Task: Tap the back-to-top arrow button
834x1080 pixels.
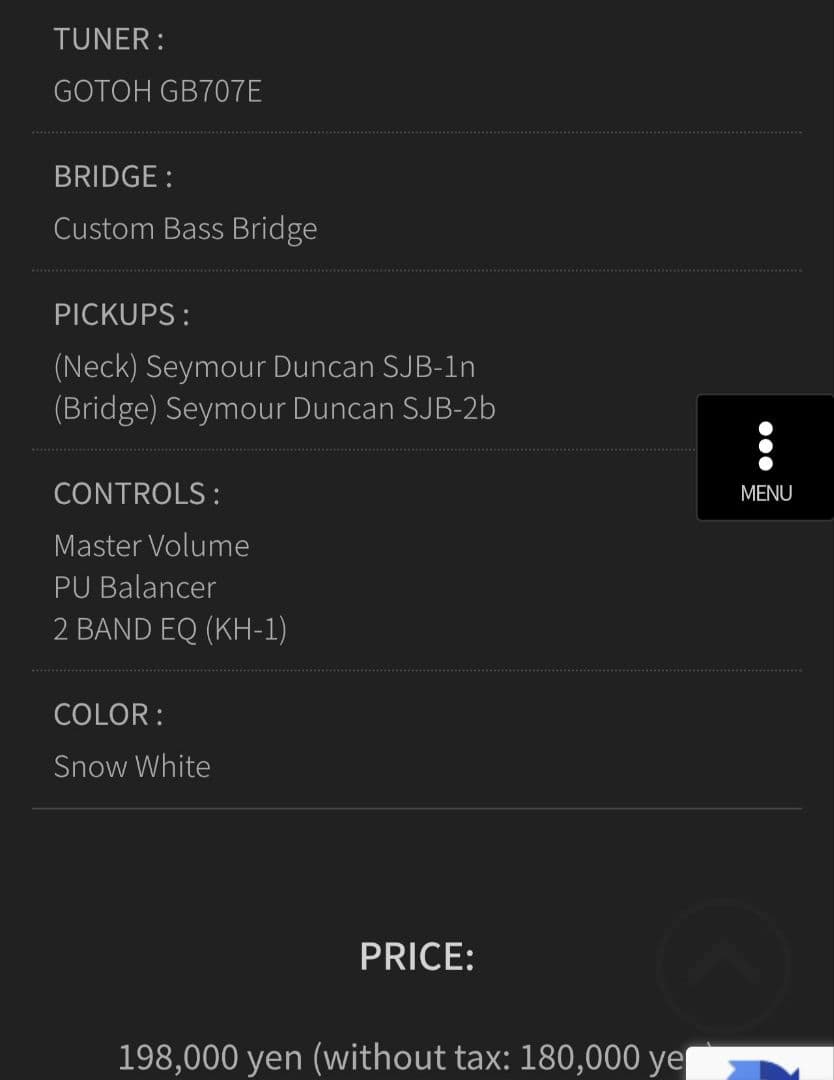Action: point(723,966)
